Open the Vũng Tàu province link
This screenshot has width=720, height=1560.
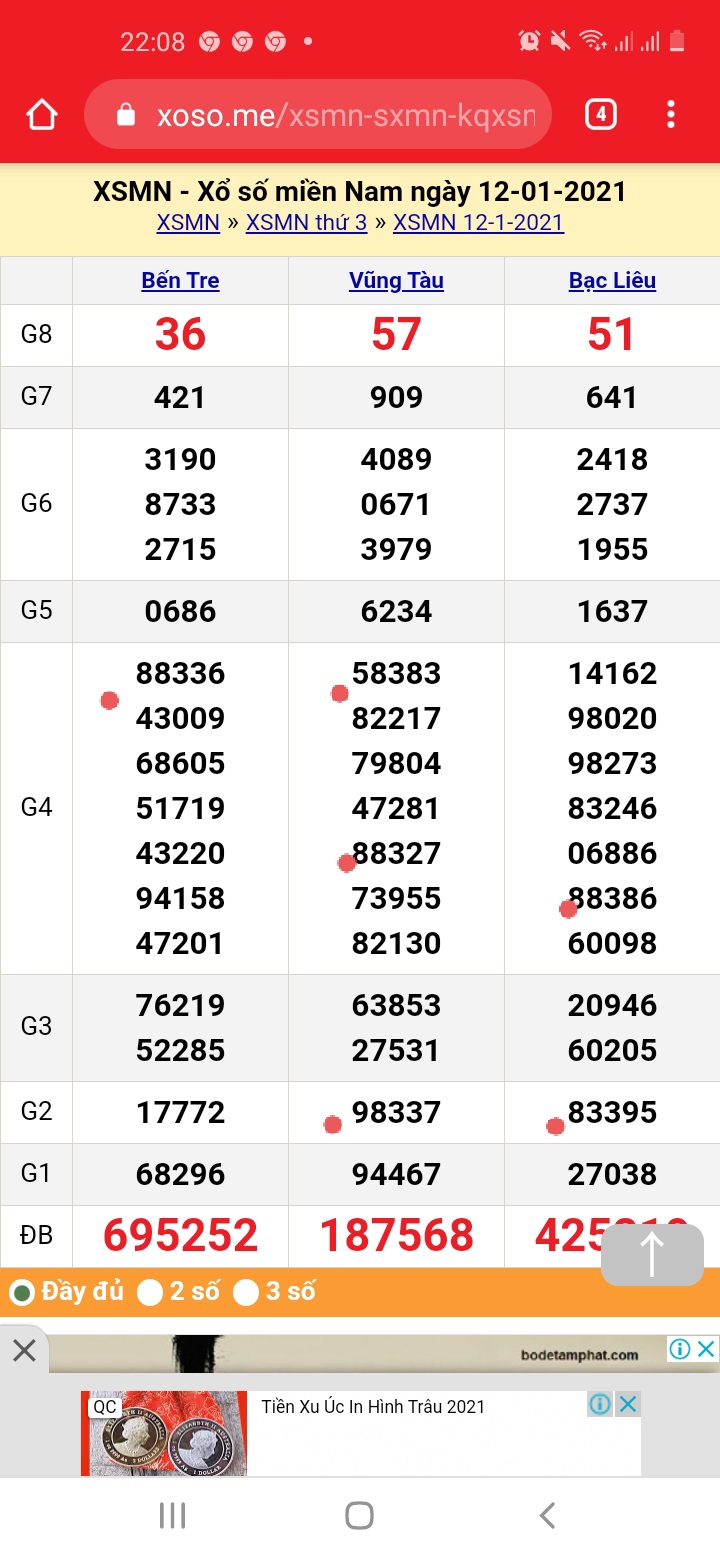[396, 281]
